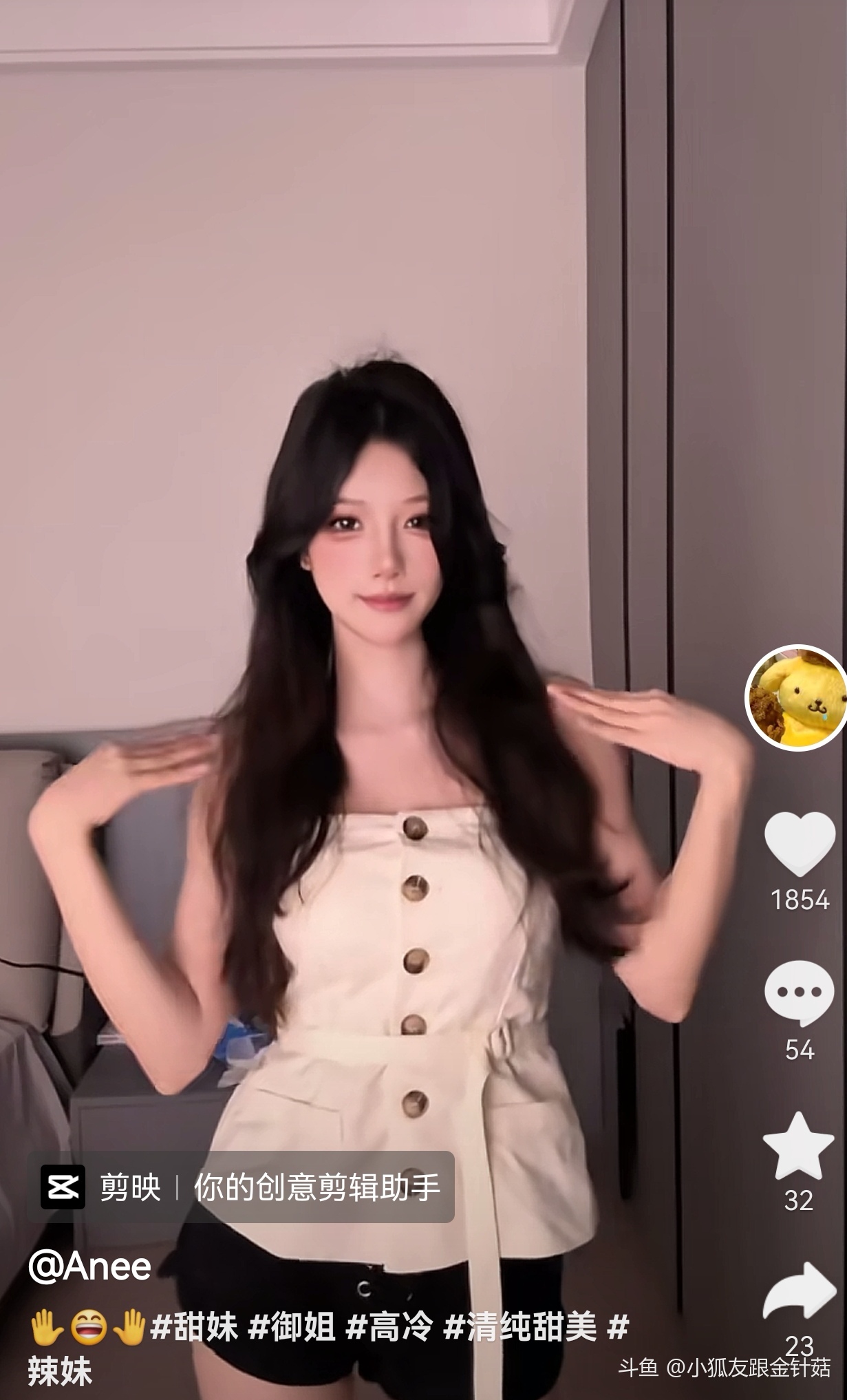Open the #御姐 hashtag
Viewport: 847px width, 1400px height.
click(x=292, y=1328)
